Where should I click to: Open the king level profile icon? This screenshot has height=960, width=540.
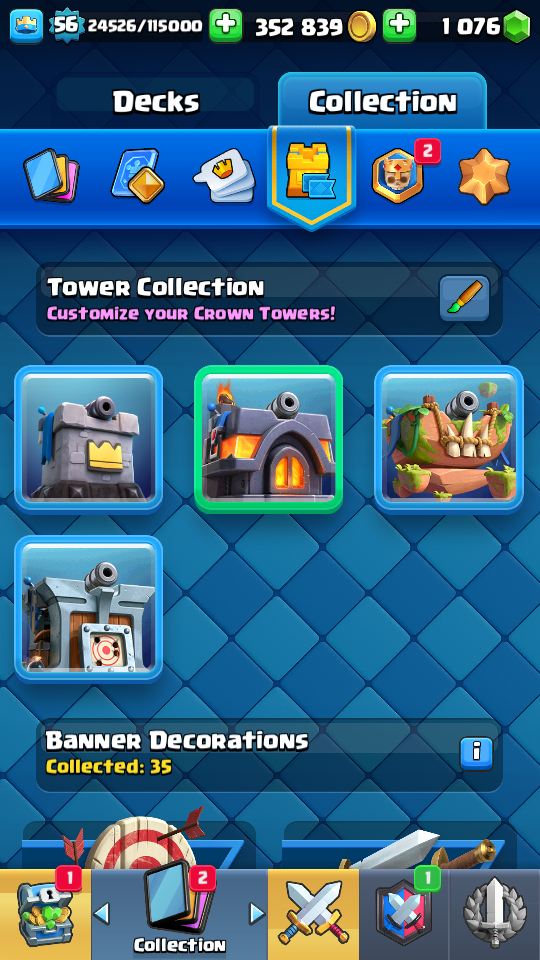(26, 26)
